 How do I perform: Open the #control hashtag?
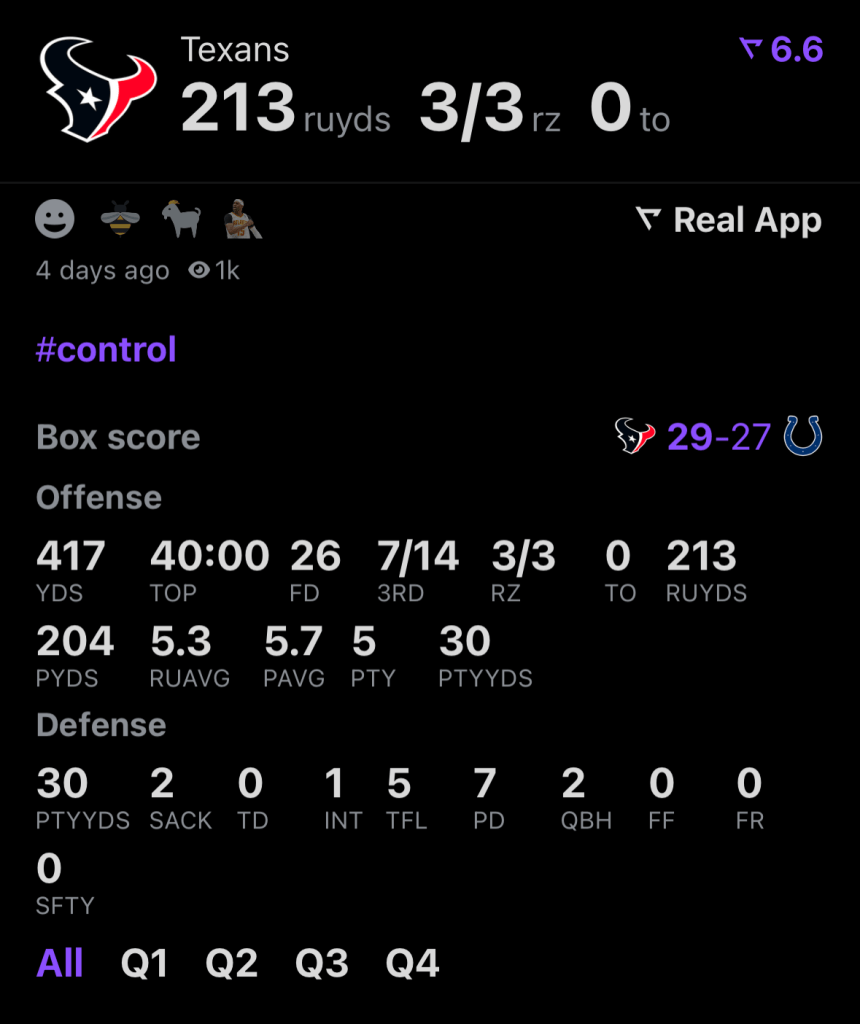(x=106, y=350)
